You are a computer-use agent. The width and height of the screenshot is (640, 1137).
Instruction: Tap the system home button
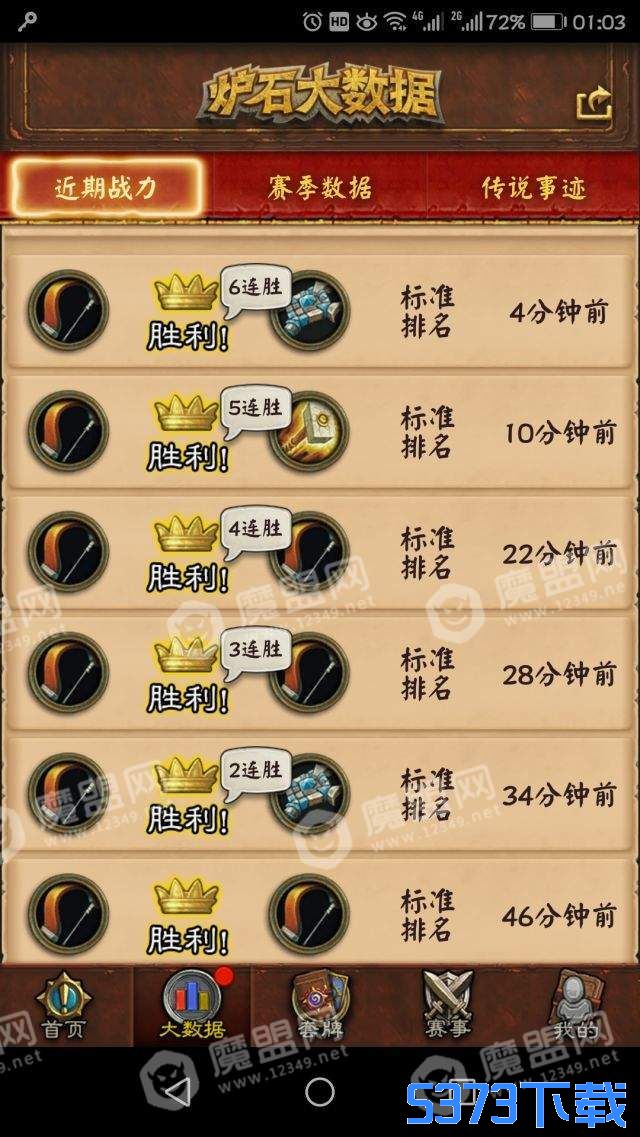pyautogui.click(x=320, y=1092)
